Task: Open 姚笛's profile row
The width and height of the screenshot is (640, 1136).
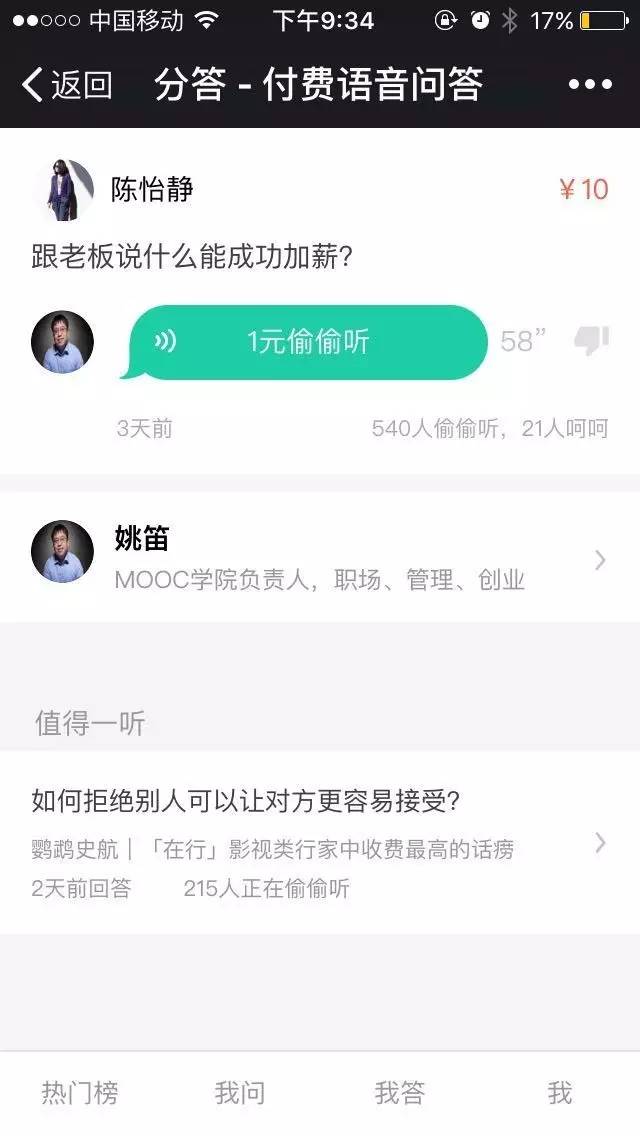Action: coord(320,559)
